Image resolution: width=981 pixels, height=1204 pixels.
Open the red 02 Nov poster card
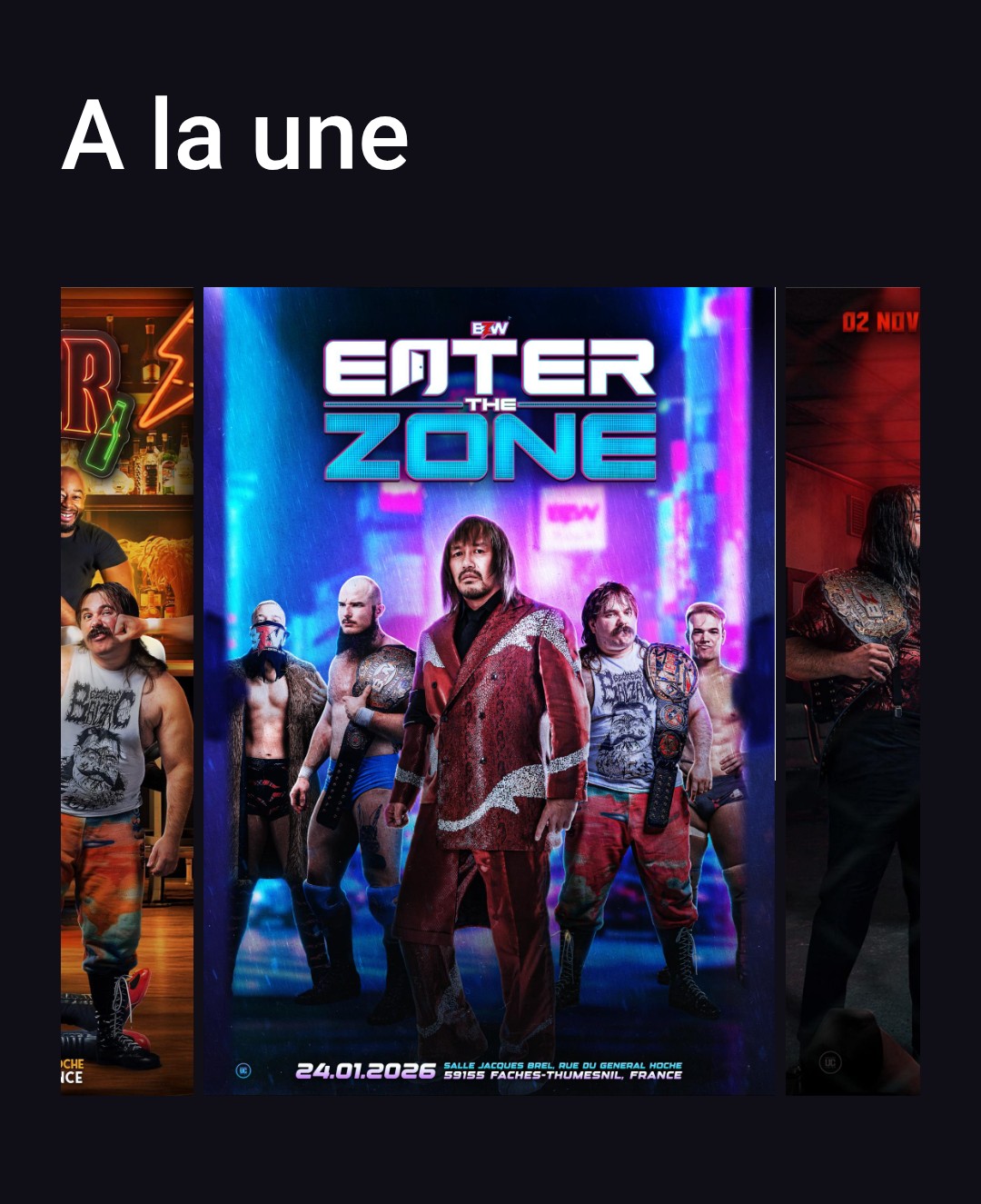pyautogui.click(x=852, y=691)
